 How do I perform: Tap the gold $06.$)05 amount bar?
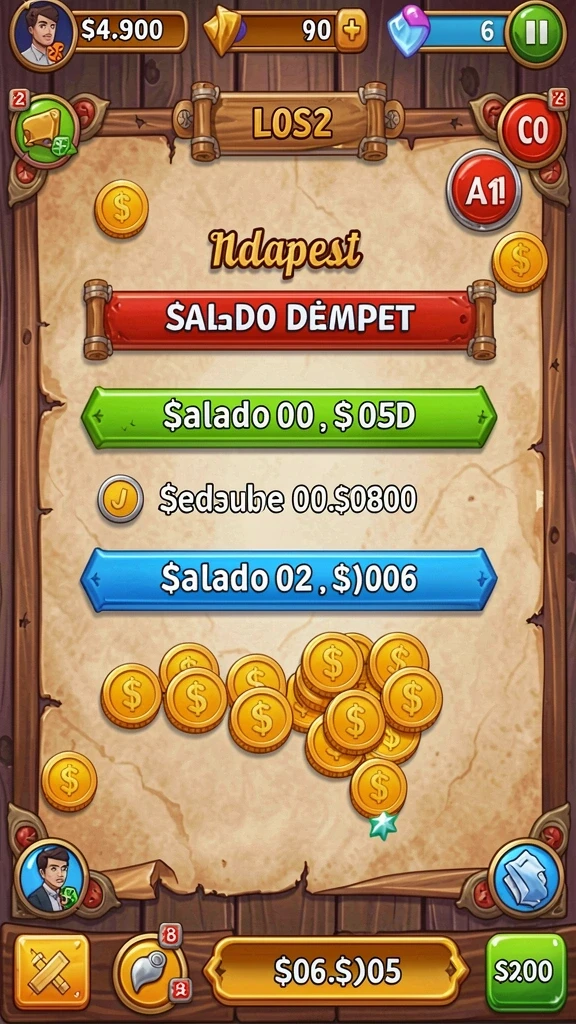coord(336,971)
